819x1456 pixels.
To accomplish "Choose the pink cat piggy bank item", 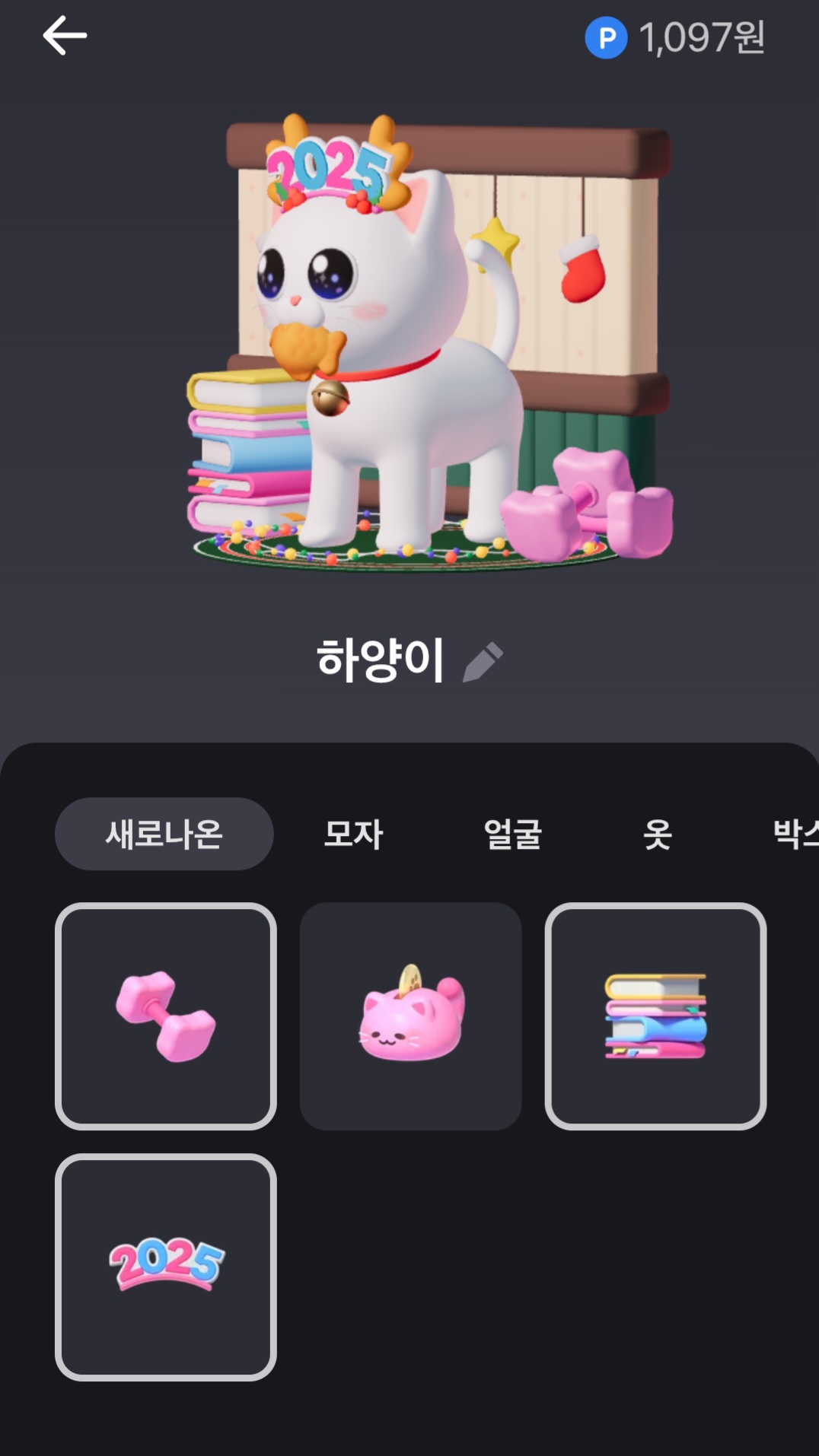I will [x=411, y=1016].
